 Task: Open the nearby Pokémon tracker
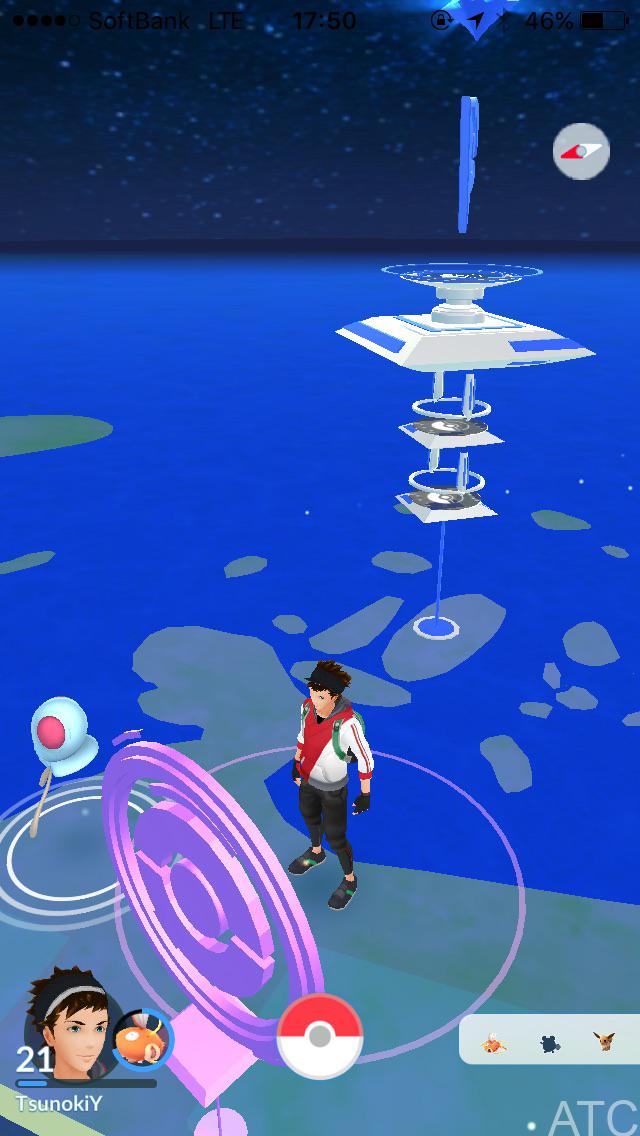tap(550, 1041)
